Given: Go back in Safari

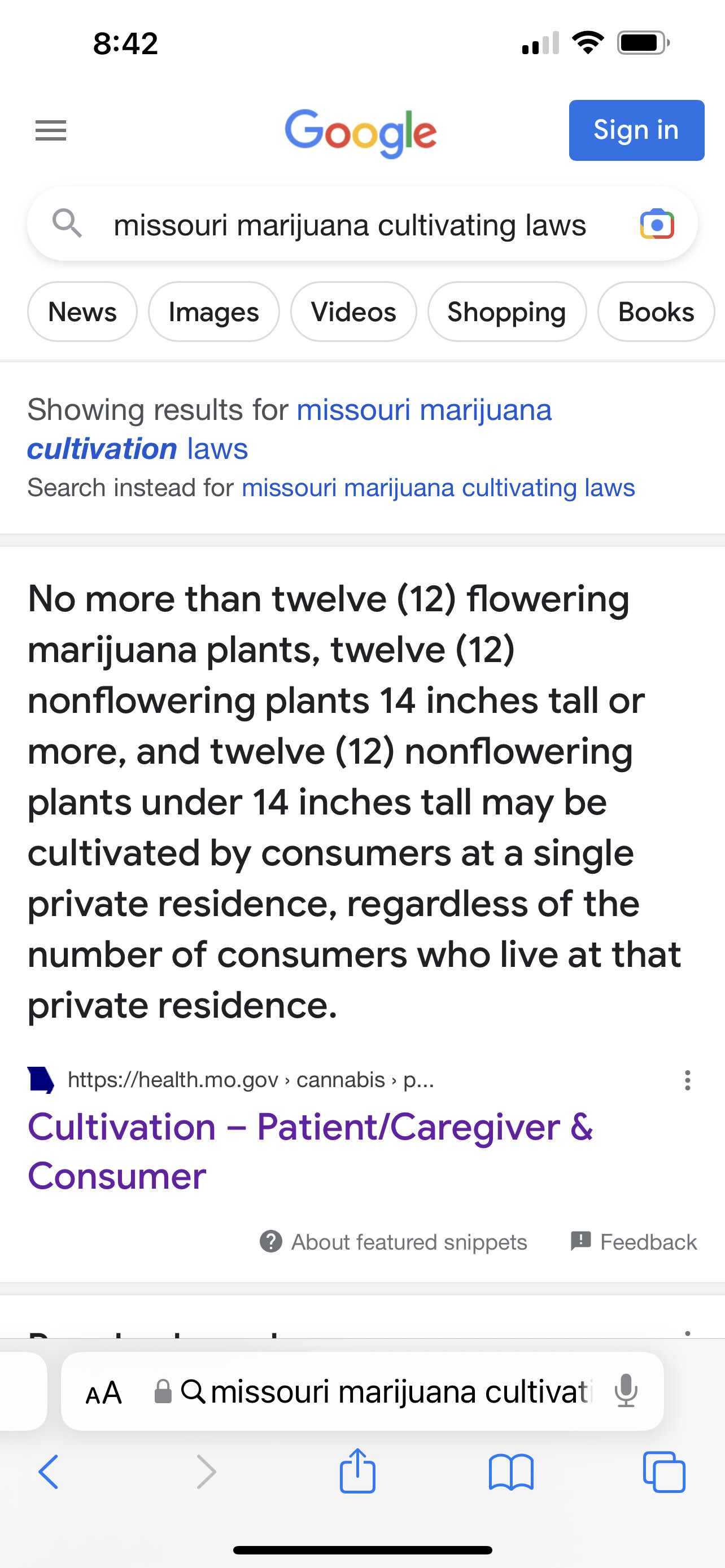Looking at the screenshot, I should [49, 1472].
